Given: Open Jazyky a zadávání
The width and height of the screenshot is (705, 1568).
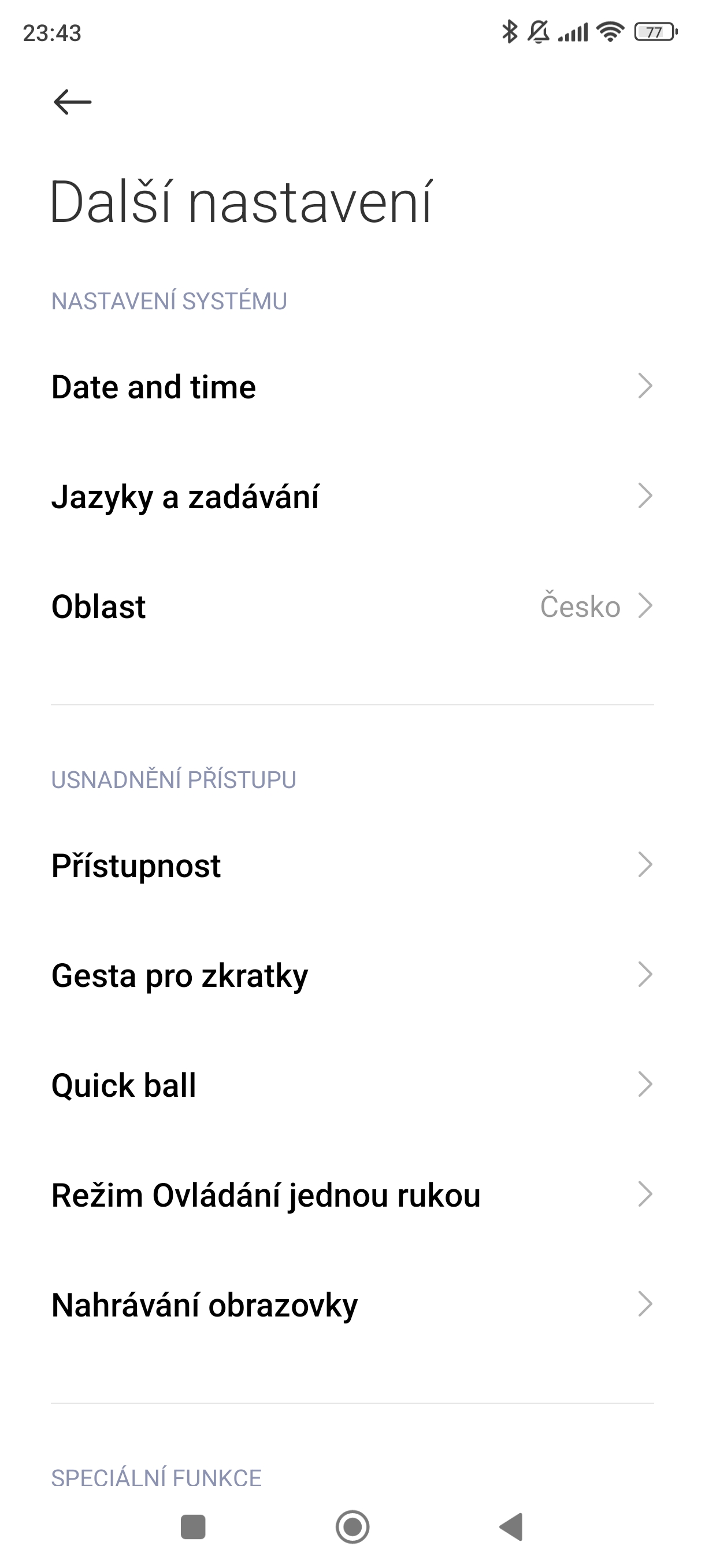Looking at the screenshot, I should click(x=352, y=496).
